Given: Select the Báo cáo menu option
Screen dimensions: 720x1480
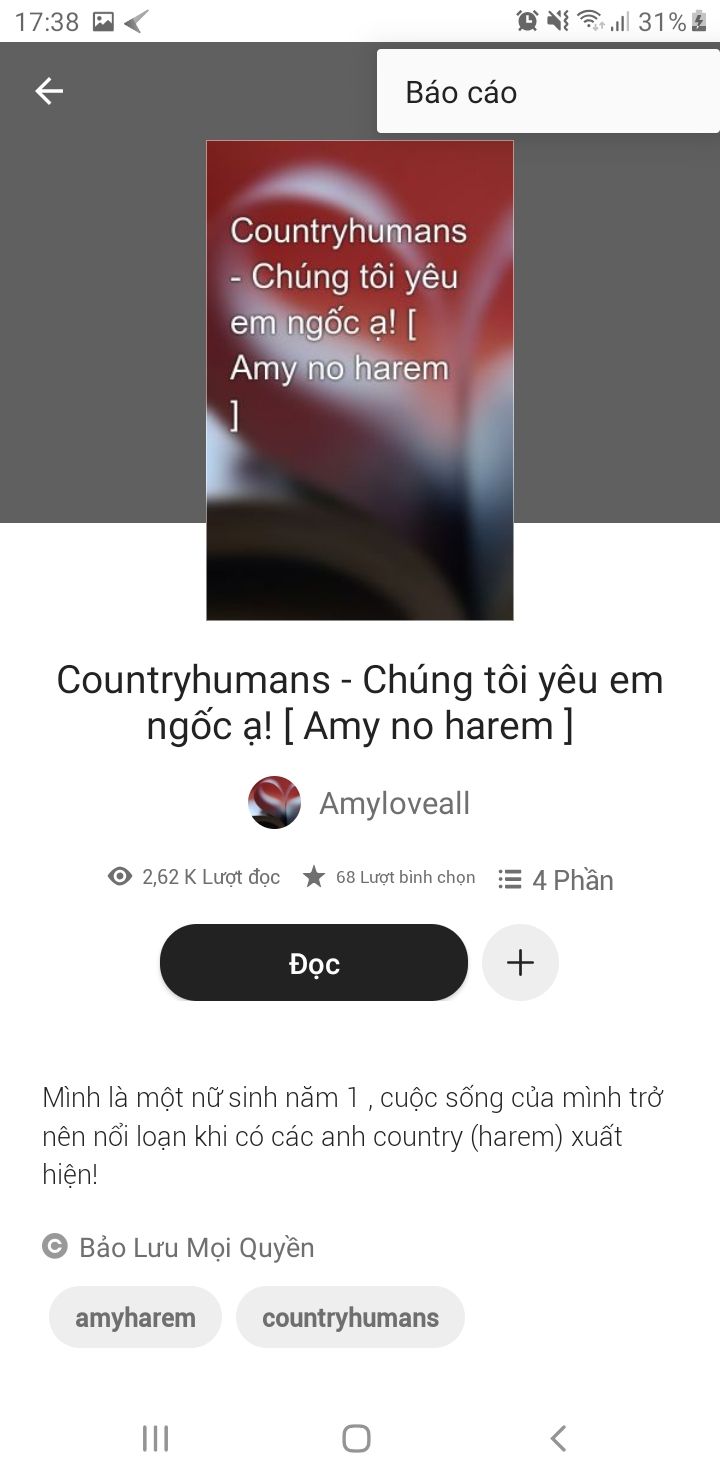Looking at the screenshot, I should tap(548, 92).
